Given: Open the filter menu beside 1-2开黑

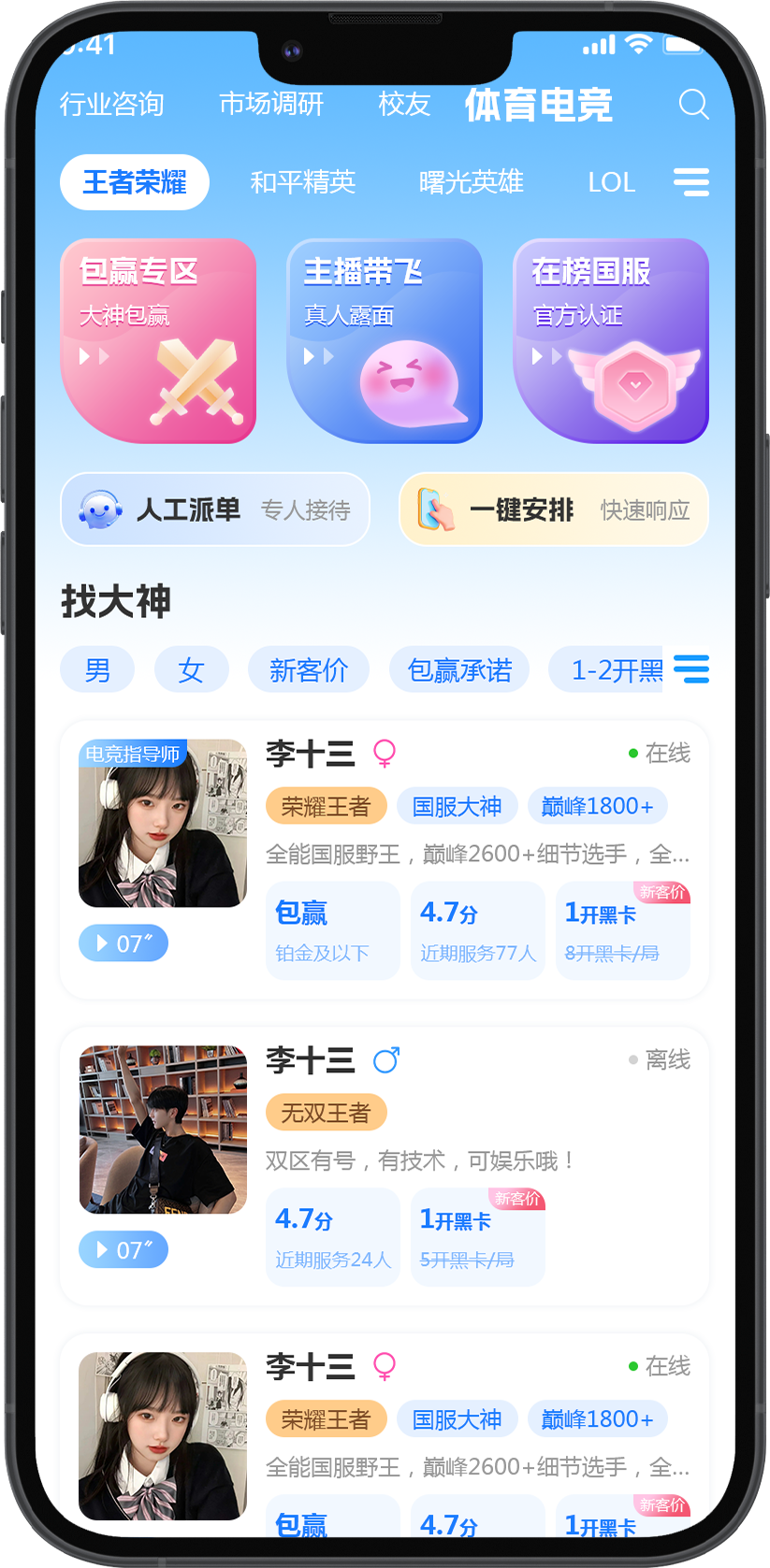Looking at the screenshot, I should click(x=691, y=669).
